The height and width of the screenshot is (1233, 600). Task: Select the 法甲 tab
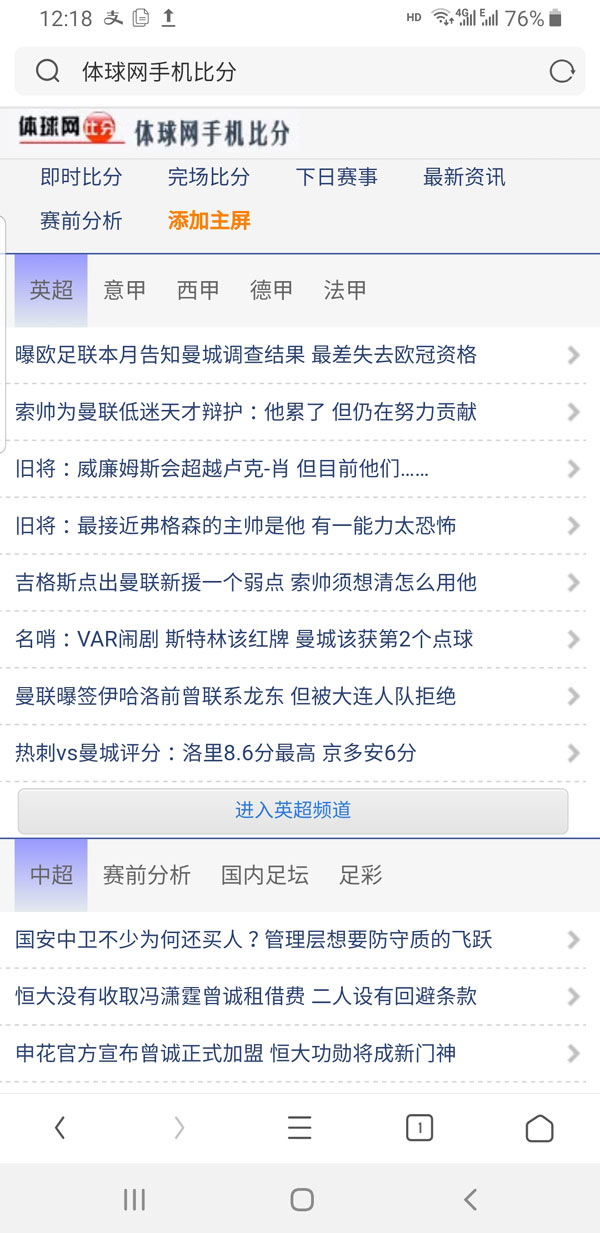point(345,290)
